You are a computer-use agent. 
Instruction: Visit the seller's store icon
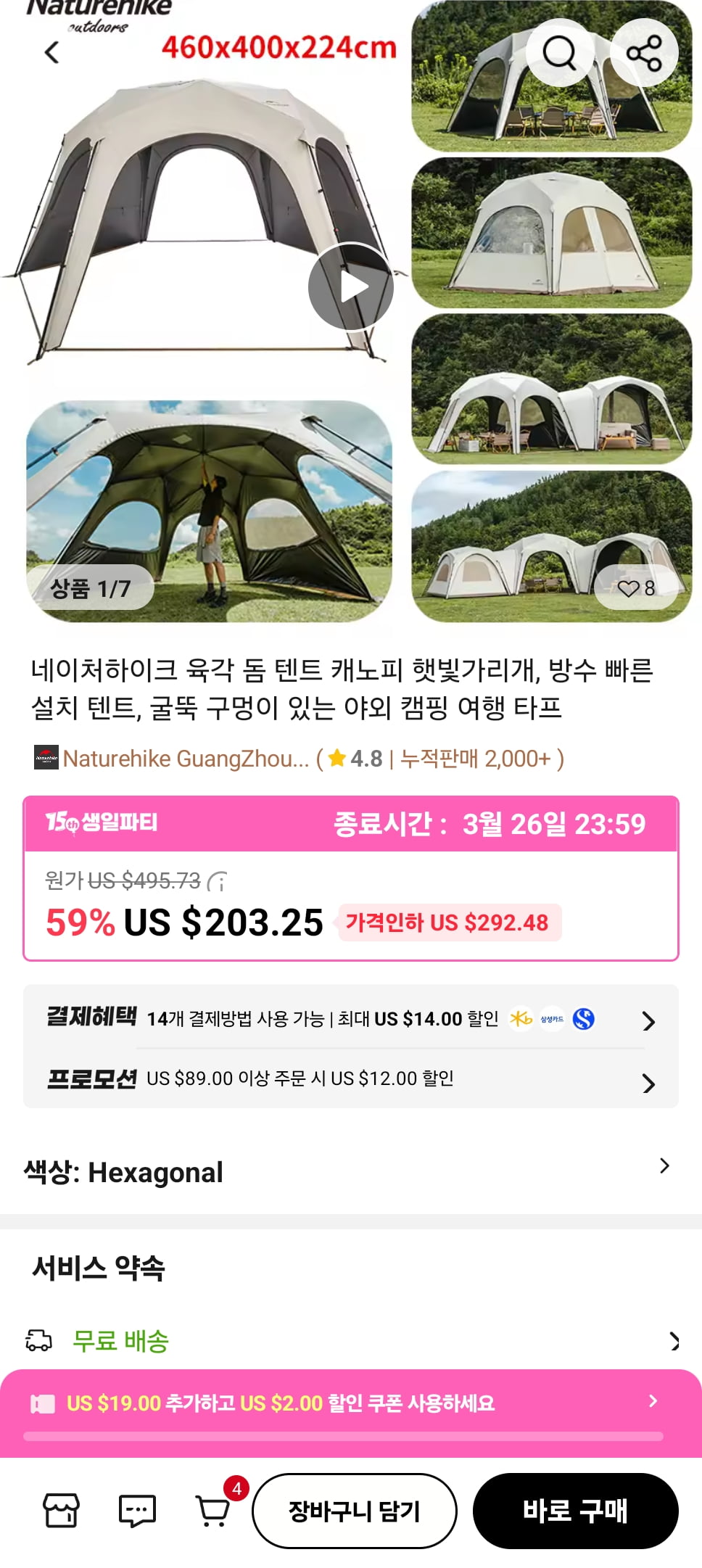pos(62,1511)
